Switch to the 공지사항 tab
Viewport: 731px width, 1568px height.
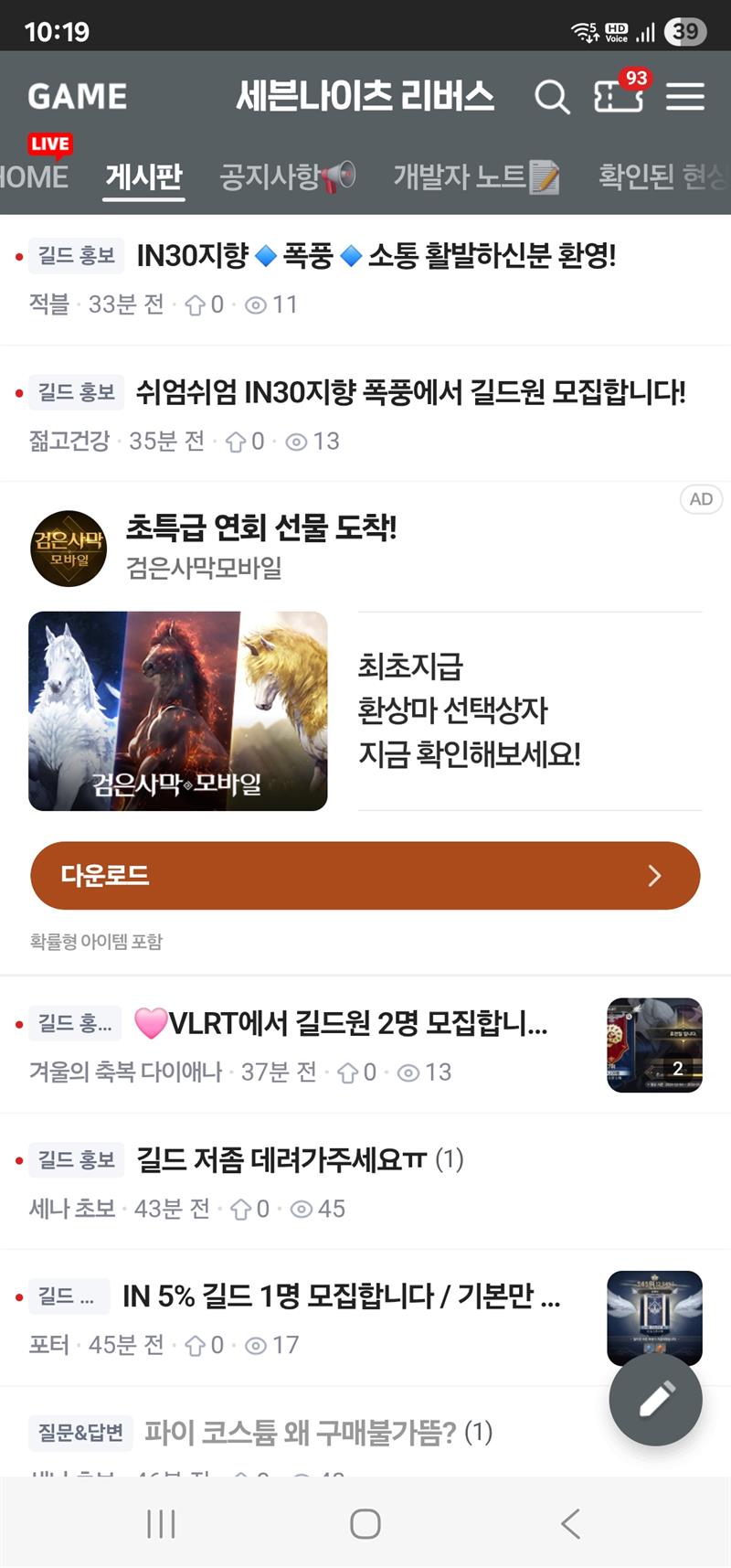(x=287, y=176)
